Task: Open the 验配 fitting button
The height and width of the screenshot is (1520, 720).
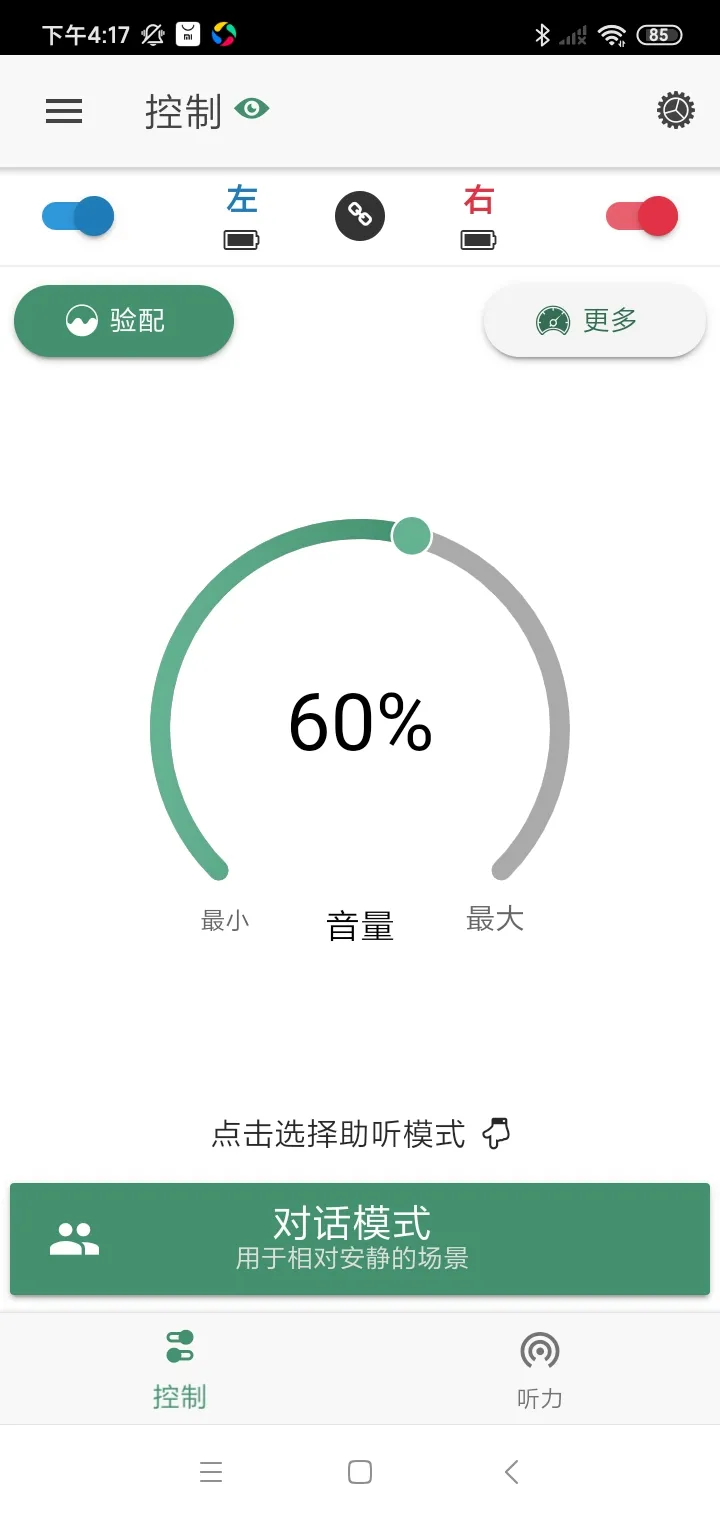Action: point(124,321)
